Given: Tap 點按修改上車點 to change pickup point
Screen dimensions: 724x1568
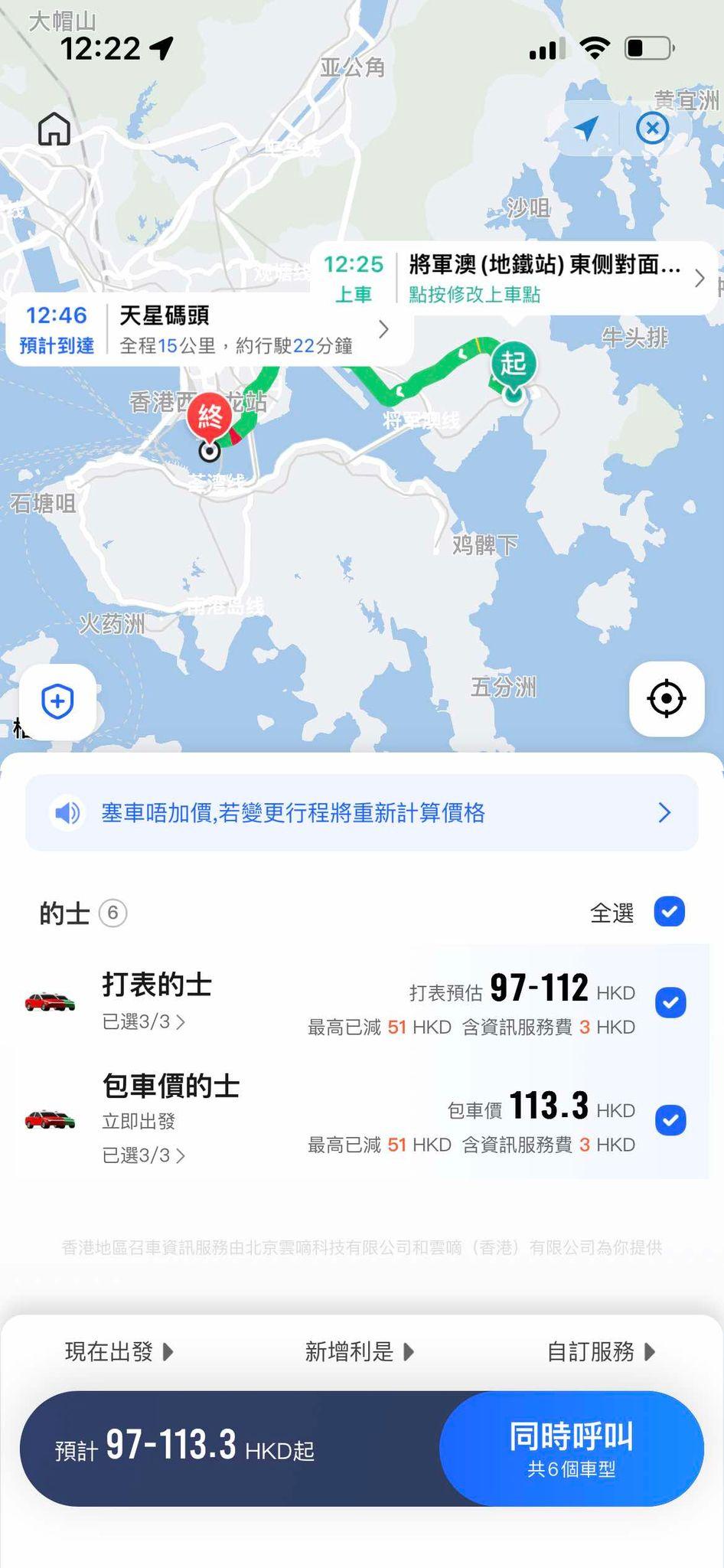Looking at the screenshot, I should tap(472, 297).
